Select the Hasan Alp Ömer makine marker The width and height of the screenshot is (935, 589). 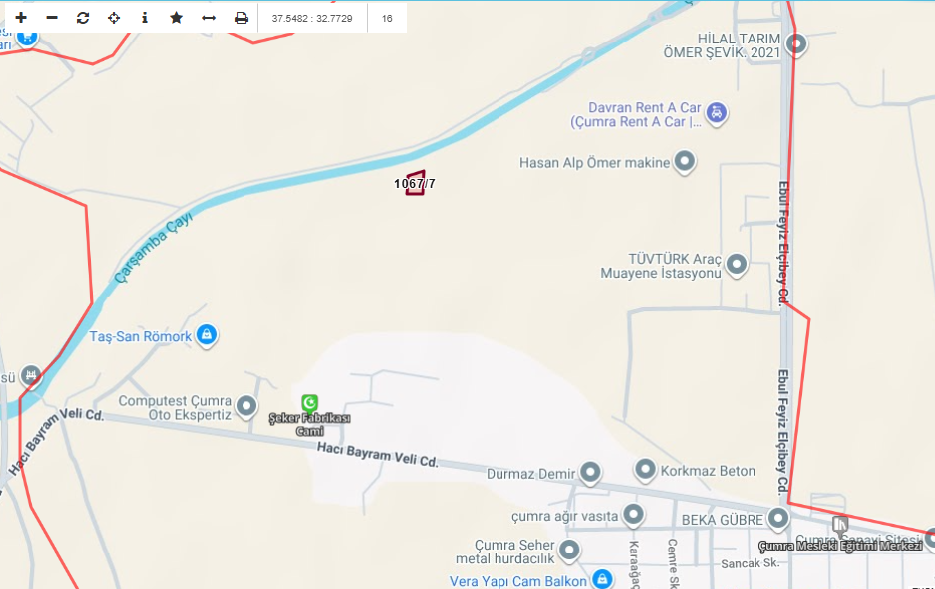point(685,161)
